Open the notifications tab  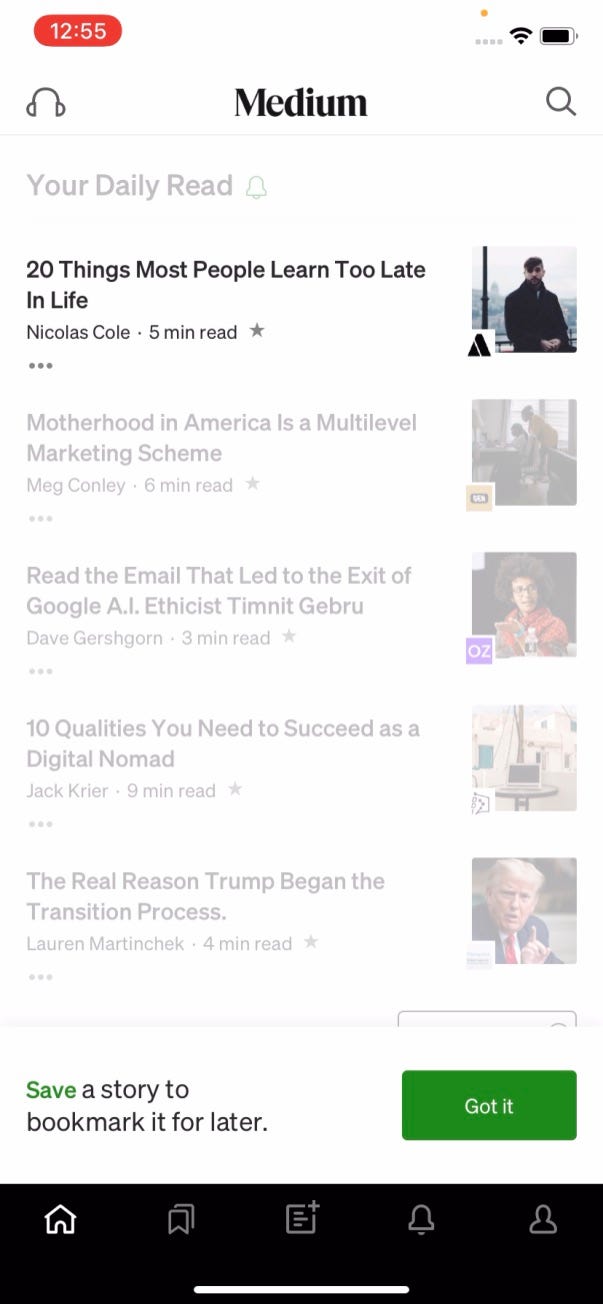[x=421, y=1219]
